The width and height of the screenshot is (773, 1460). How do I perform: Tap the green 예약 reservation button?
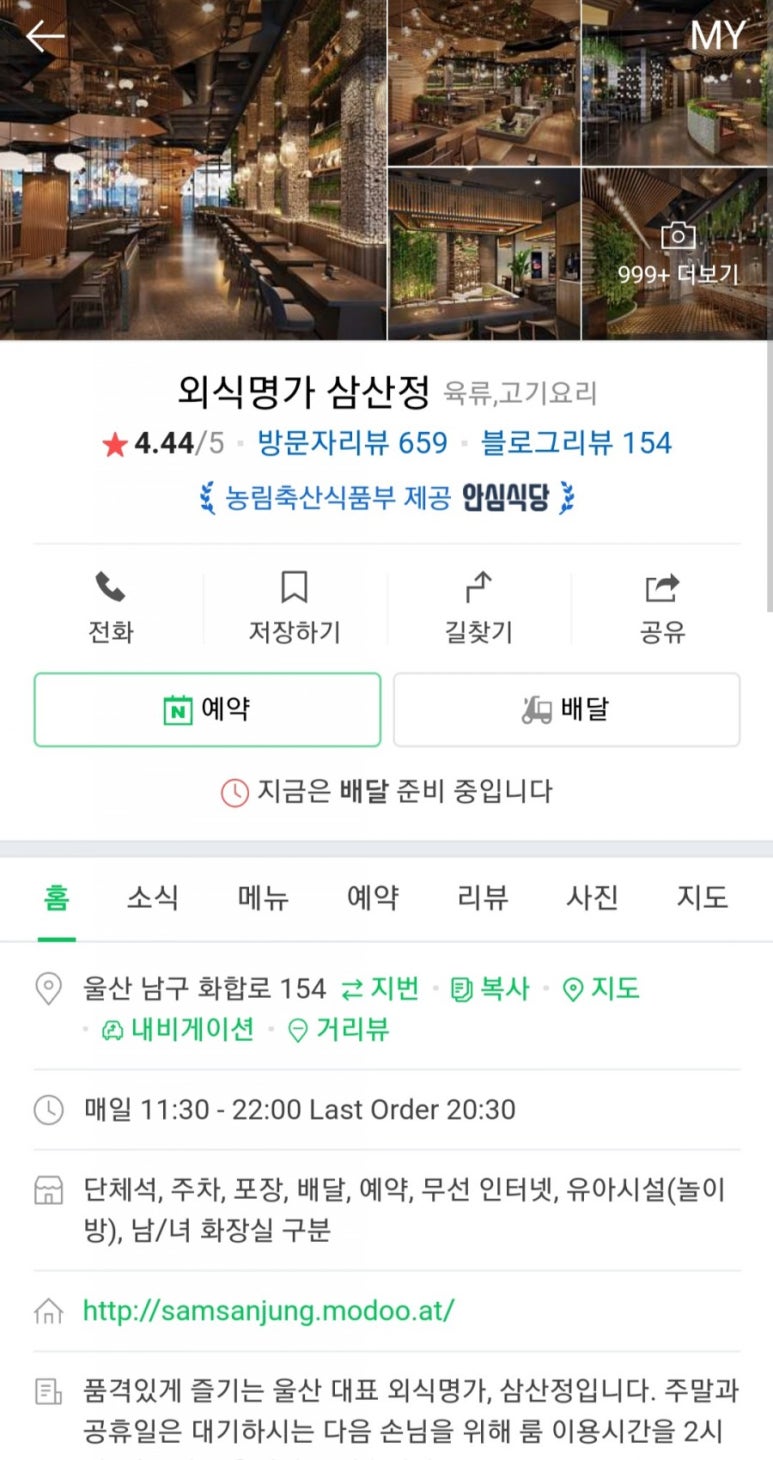[207, 710]
